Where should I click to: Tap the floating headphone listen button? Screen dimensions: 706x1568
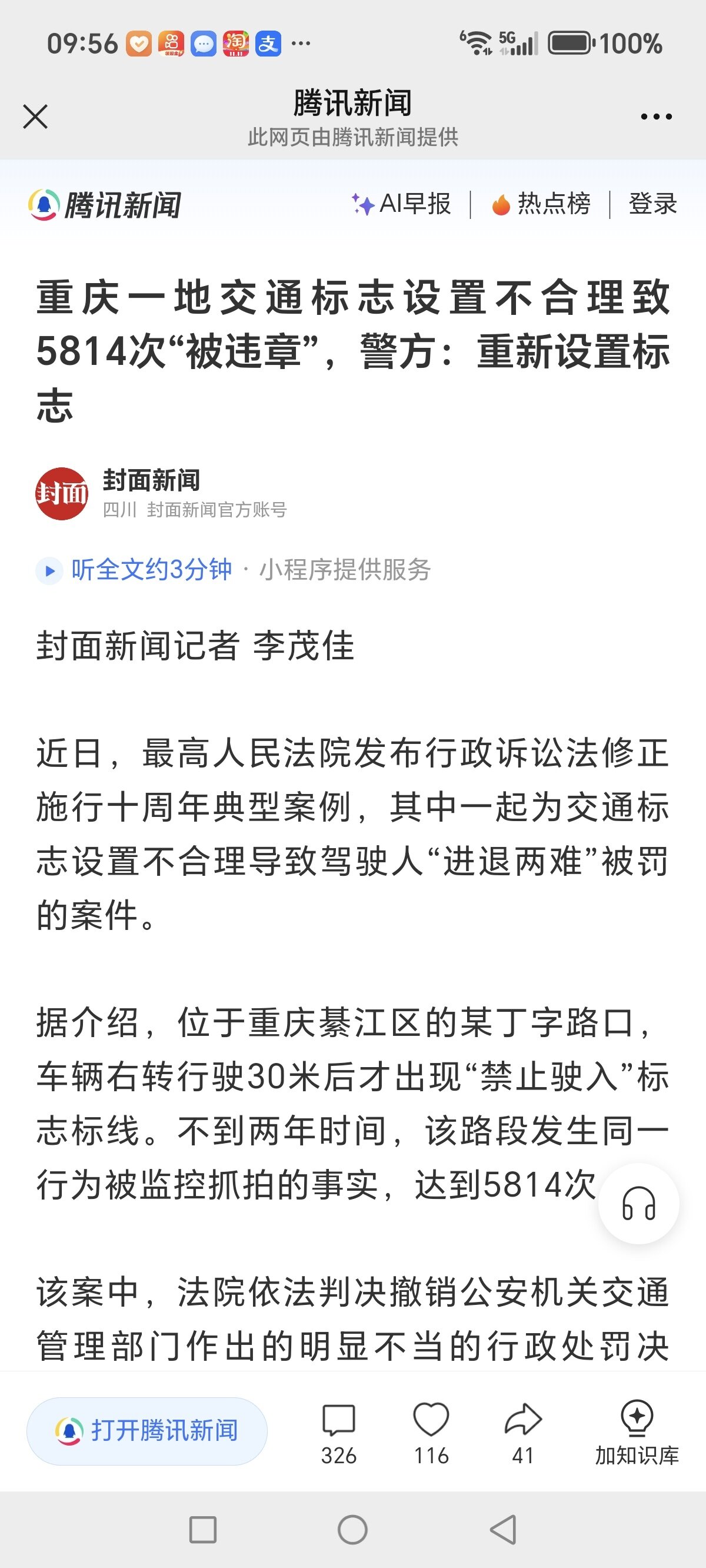[638, 1204]
